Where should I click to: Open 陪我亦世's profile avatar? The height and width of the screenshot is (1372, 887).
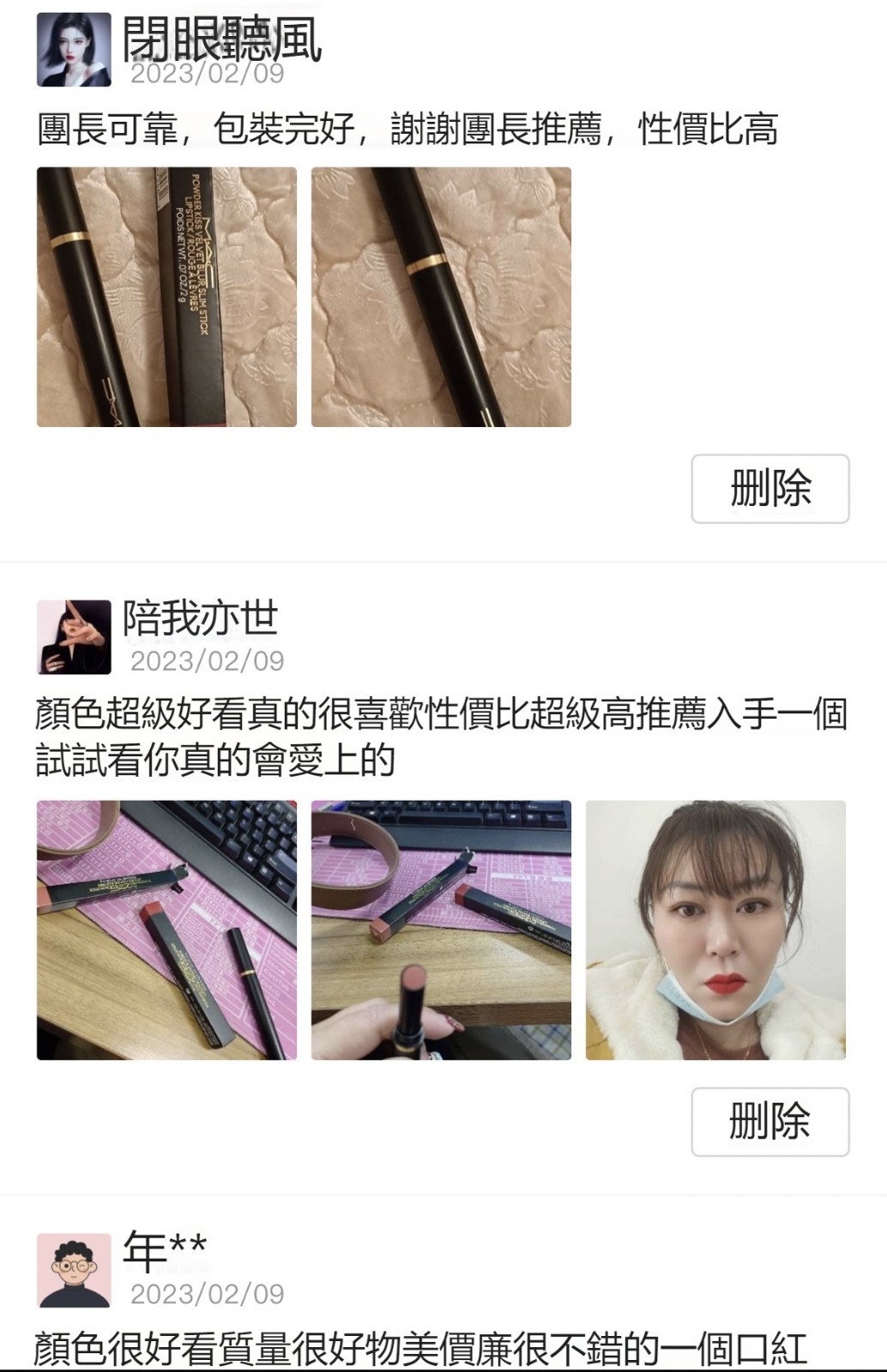[x=74, y=637]
